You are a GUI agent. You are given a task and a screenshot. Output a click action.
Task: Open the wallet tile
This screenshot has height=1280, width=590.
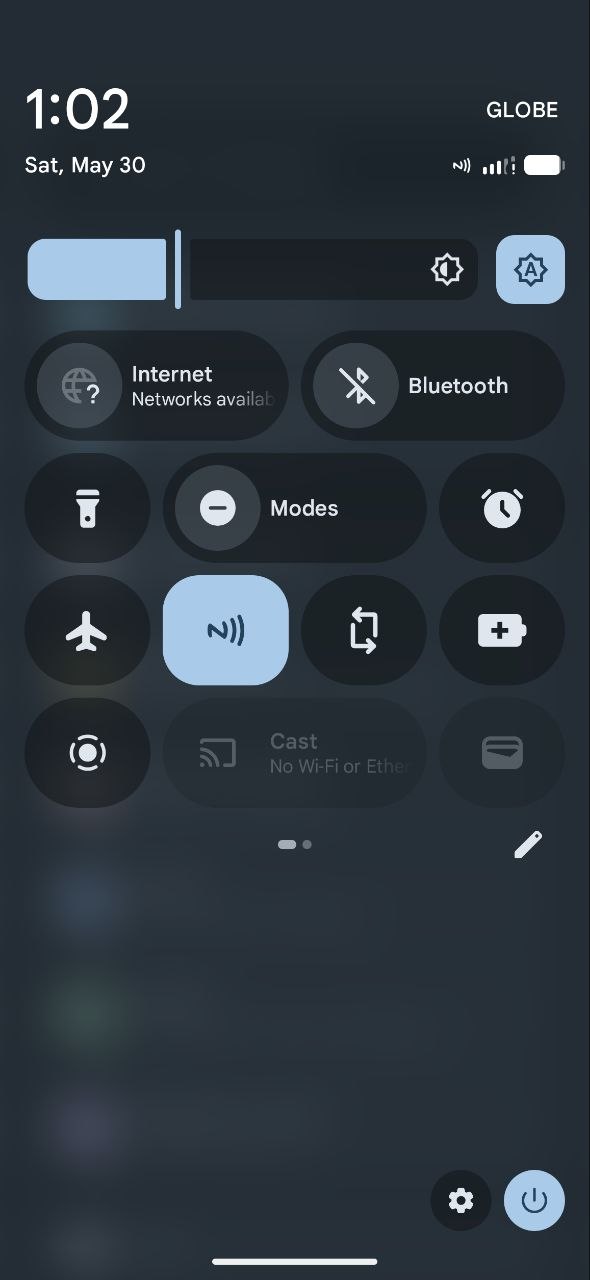(502, 752)
